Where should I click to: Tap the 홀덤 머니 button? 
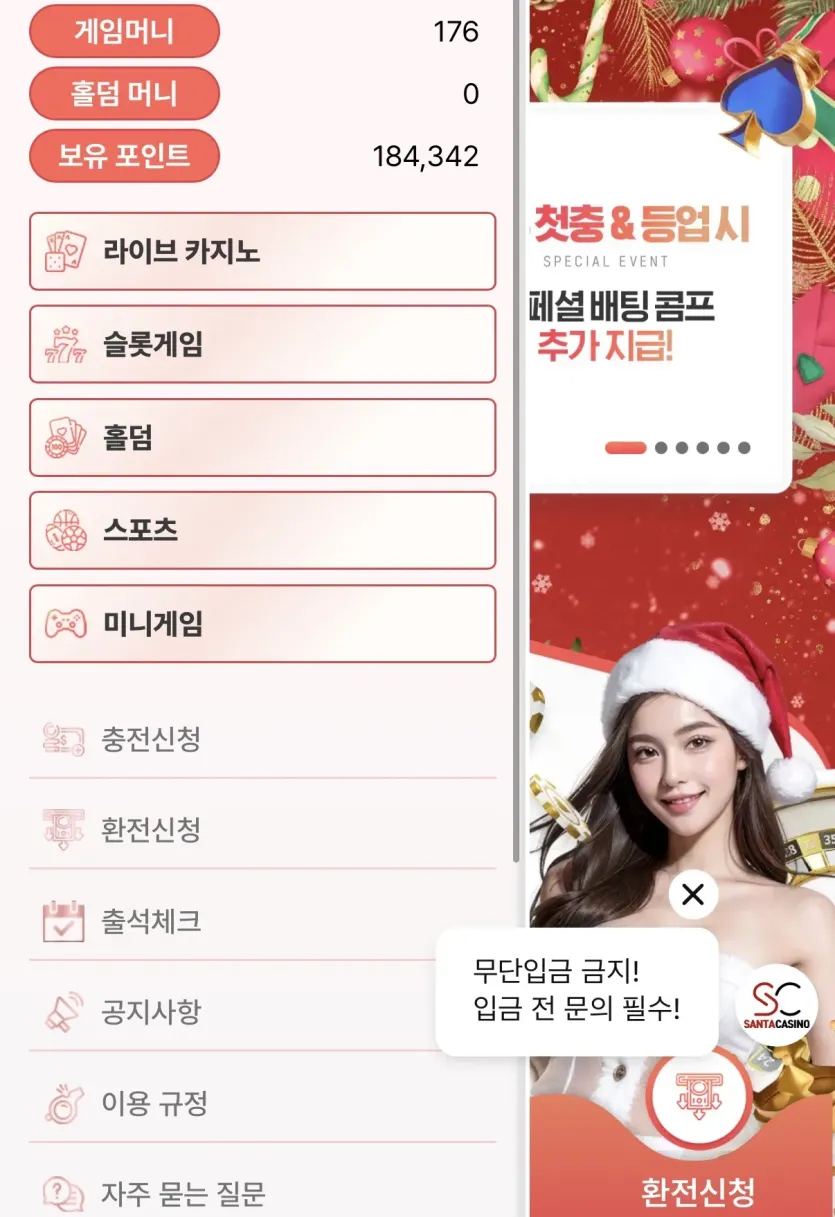point(124,94)
